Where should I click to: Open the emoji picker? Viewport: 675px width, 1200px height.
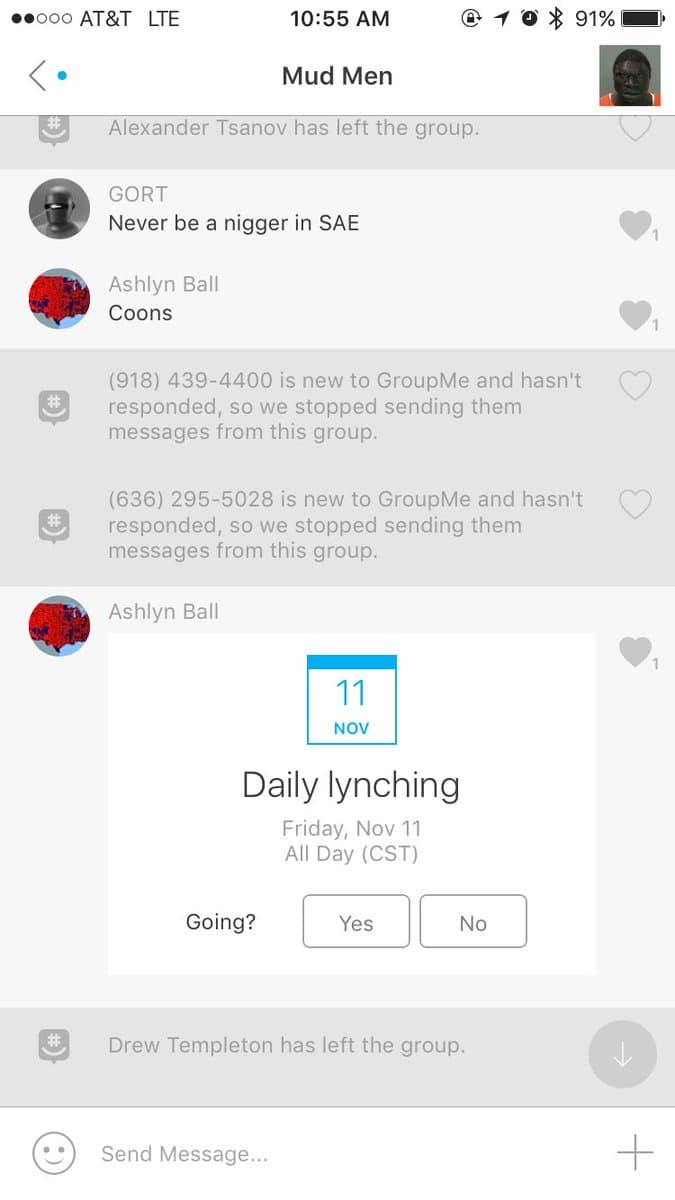click(54, 1153)
